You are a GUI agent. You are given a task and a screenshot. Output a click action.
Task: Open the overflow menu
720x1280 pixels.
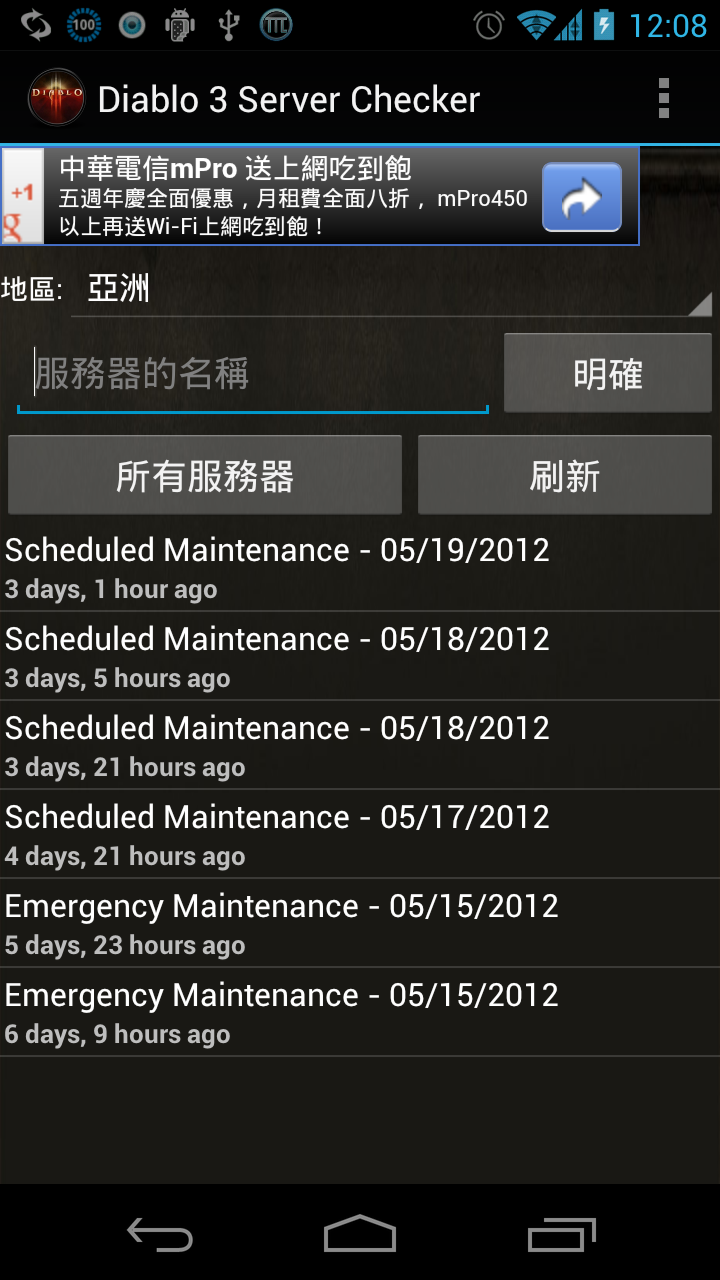click(x=663, y=99)
